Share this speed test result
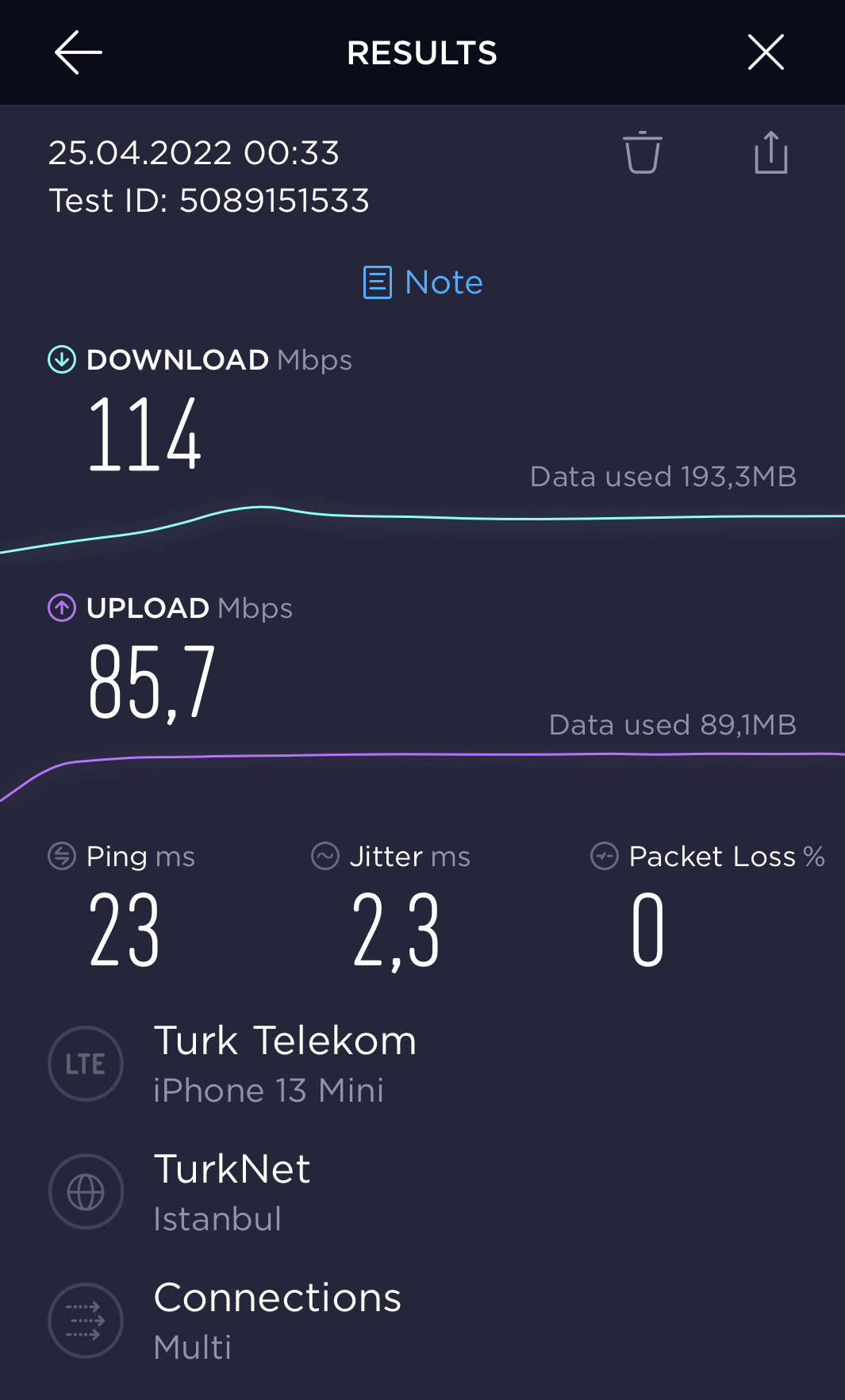The image size is (845, 1400). pyautogui.click(x=770, y=152)
